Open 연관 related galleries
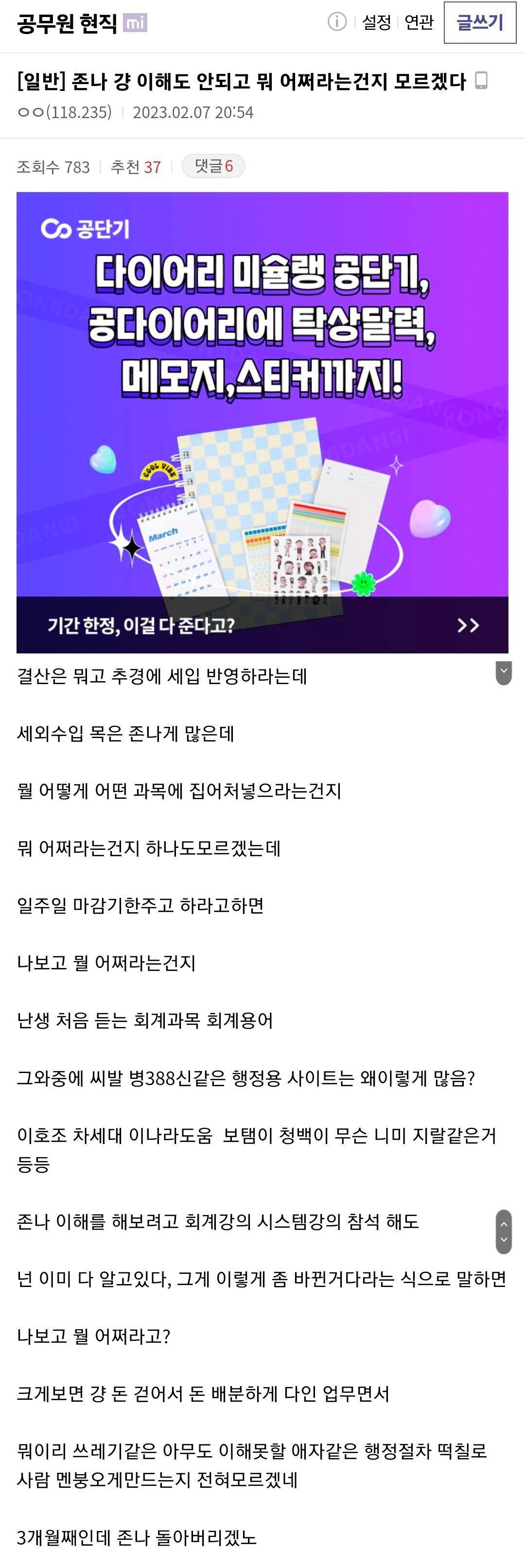 pos(419,22)
